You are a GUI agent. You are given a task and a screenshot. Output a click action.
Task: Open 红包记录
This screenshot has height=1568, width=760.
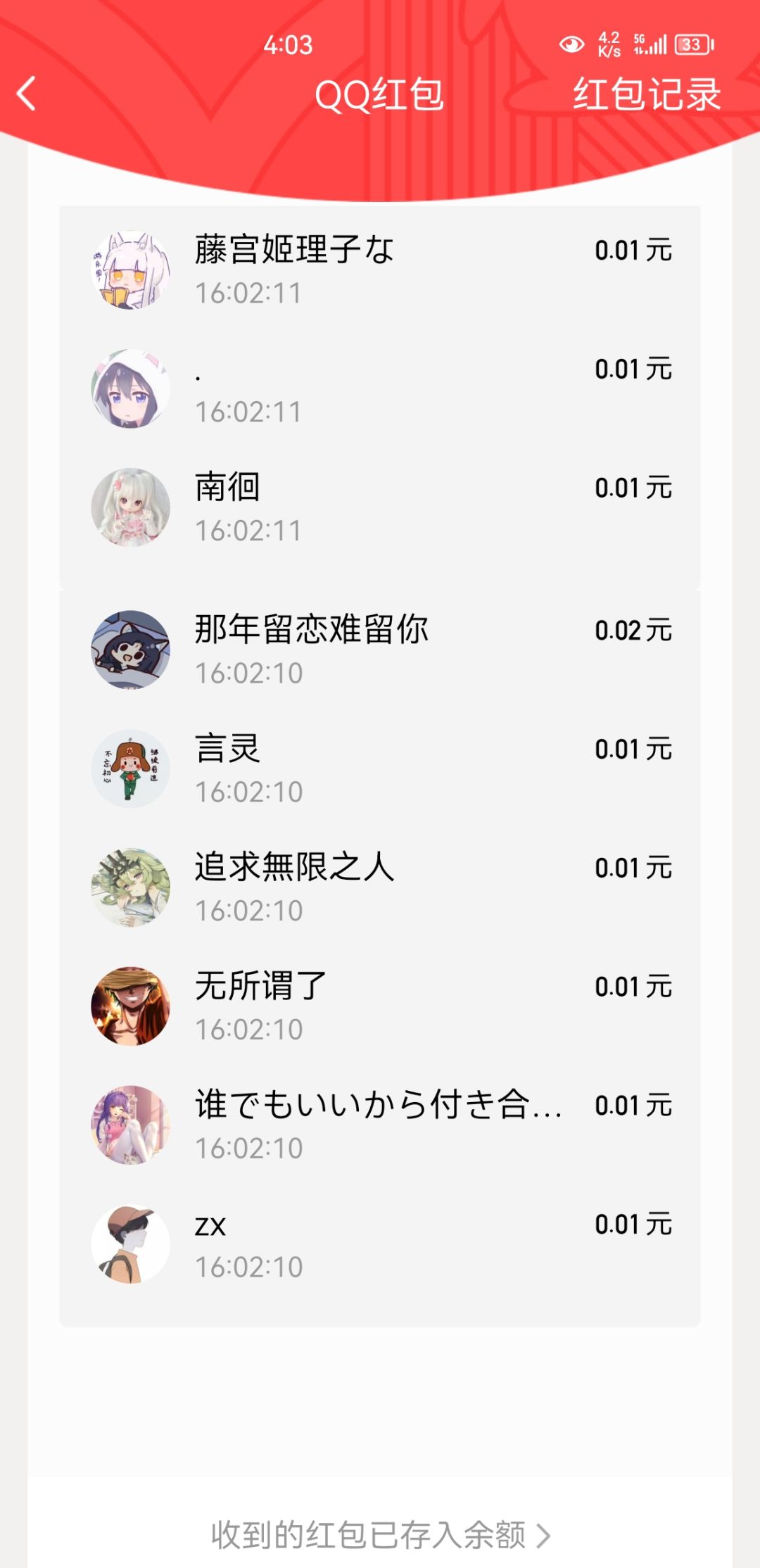tap(646, 94)
